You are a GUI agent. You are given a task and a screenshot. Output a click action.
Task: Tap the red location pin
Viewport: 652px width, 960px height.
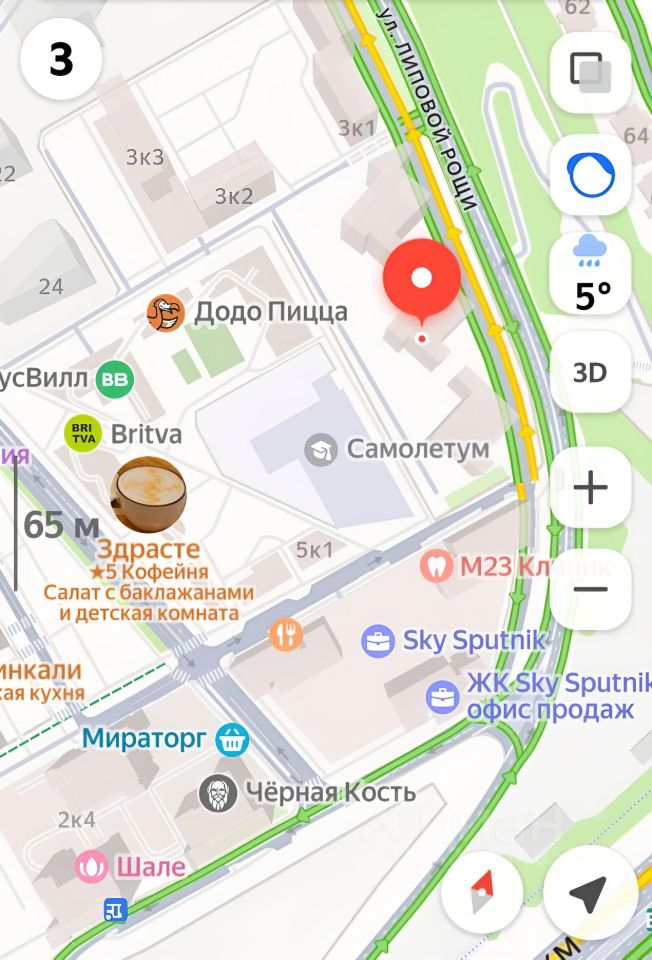pos(422,280)
